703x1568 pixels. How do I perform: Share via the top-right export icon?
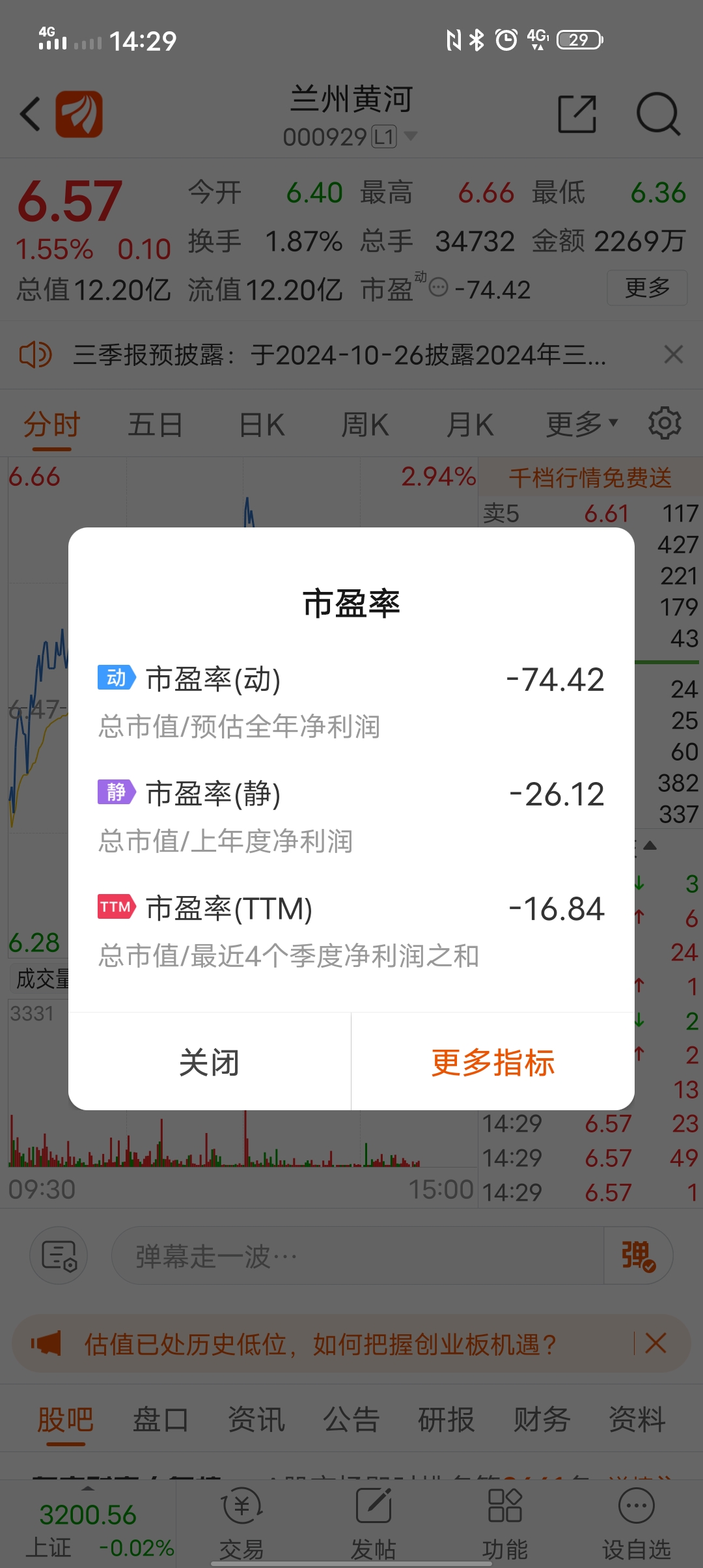point(577,115)
